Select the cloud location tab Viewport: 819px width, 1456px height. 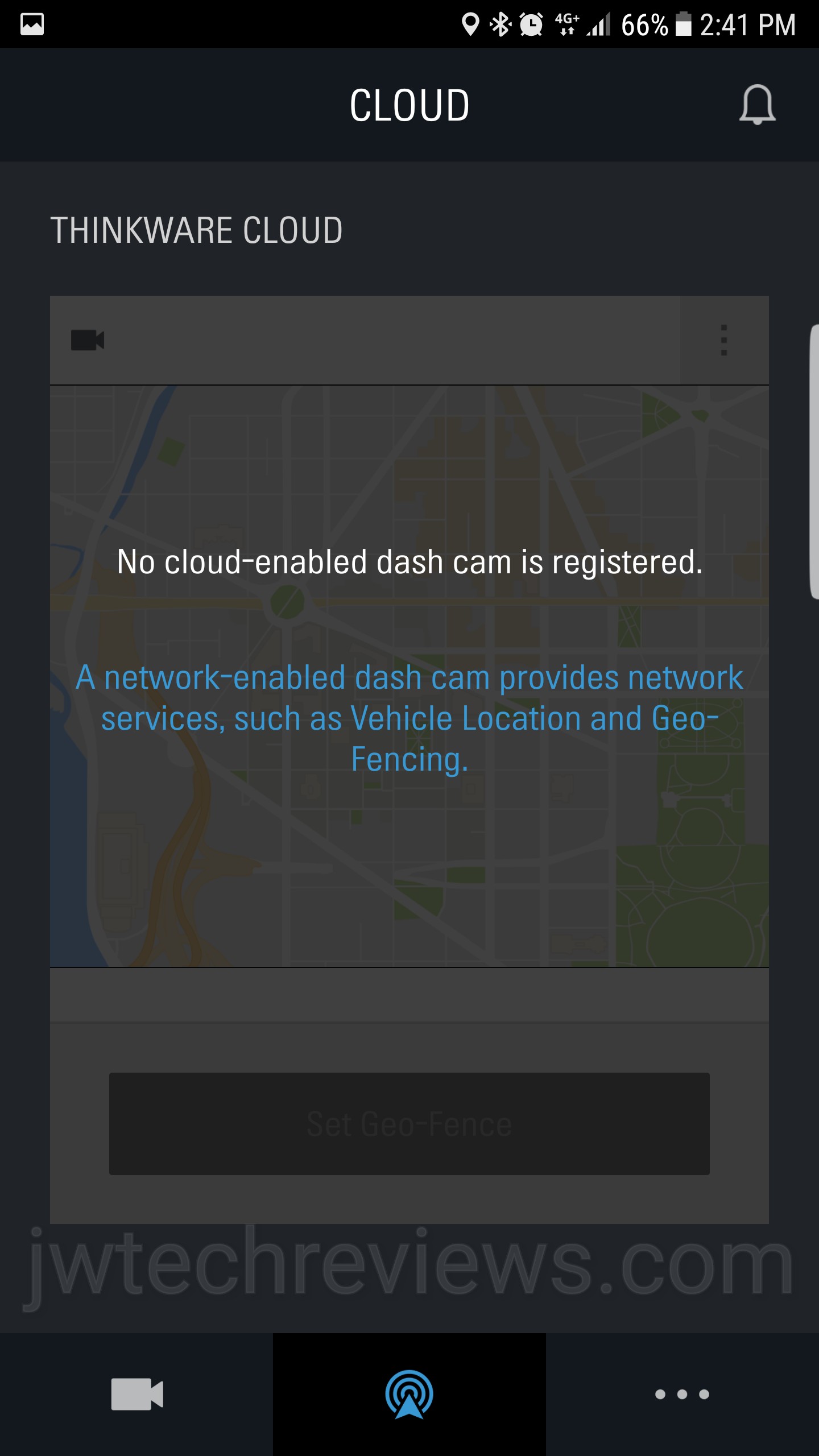[x=409, y=1393]
